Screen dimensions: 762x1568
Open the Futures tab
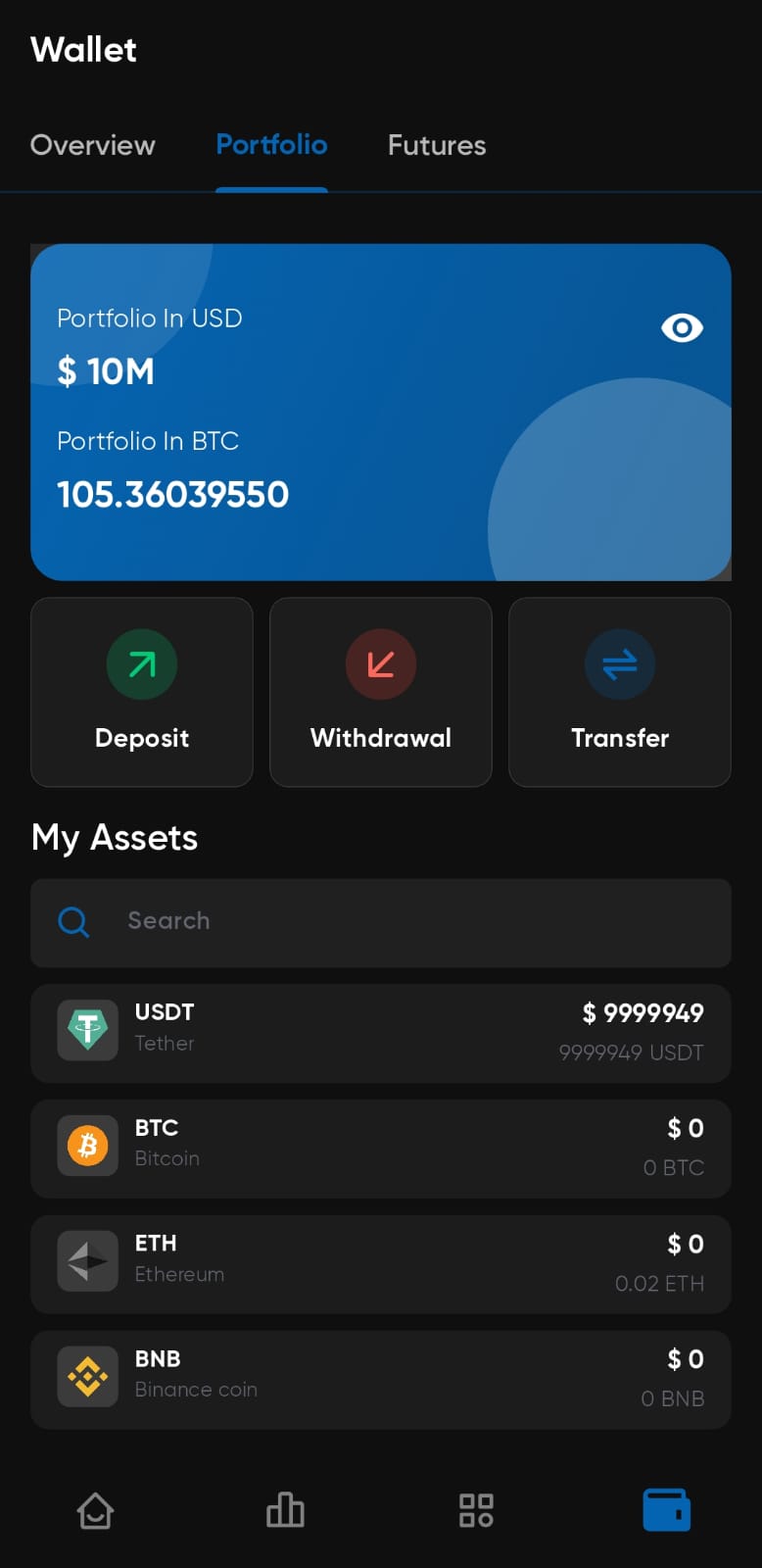(x=437, y=145)
